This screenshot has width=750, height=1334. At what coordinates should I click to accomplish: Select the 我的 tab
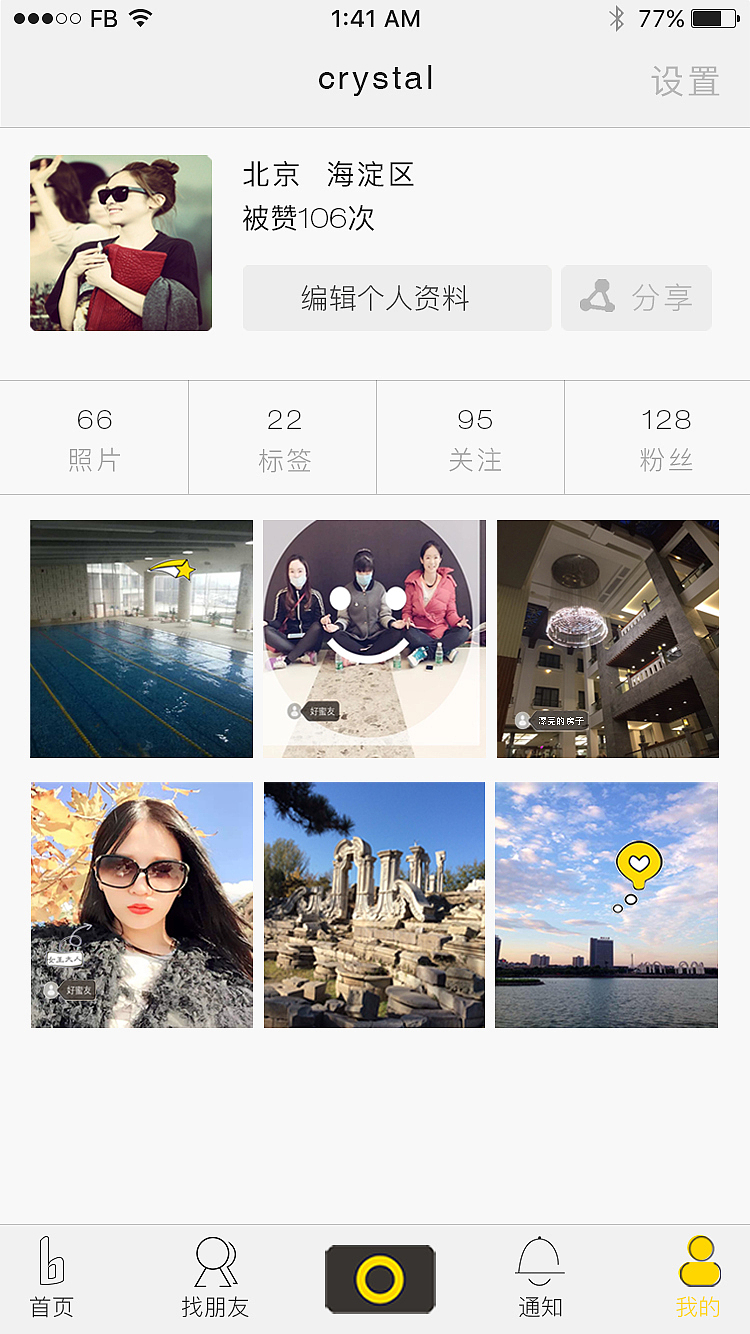pyautogui.click(x=698, y=1279)
